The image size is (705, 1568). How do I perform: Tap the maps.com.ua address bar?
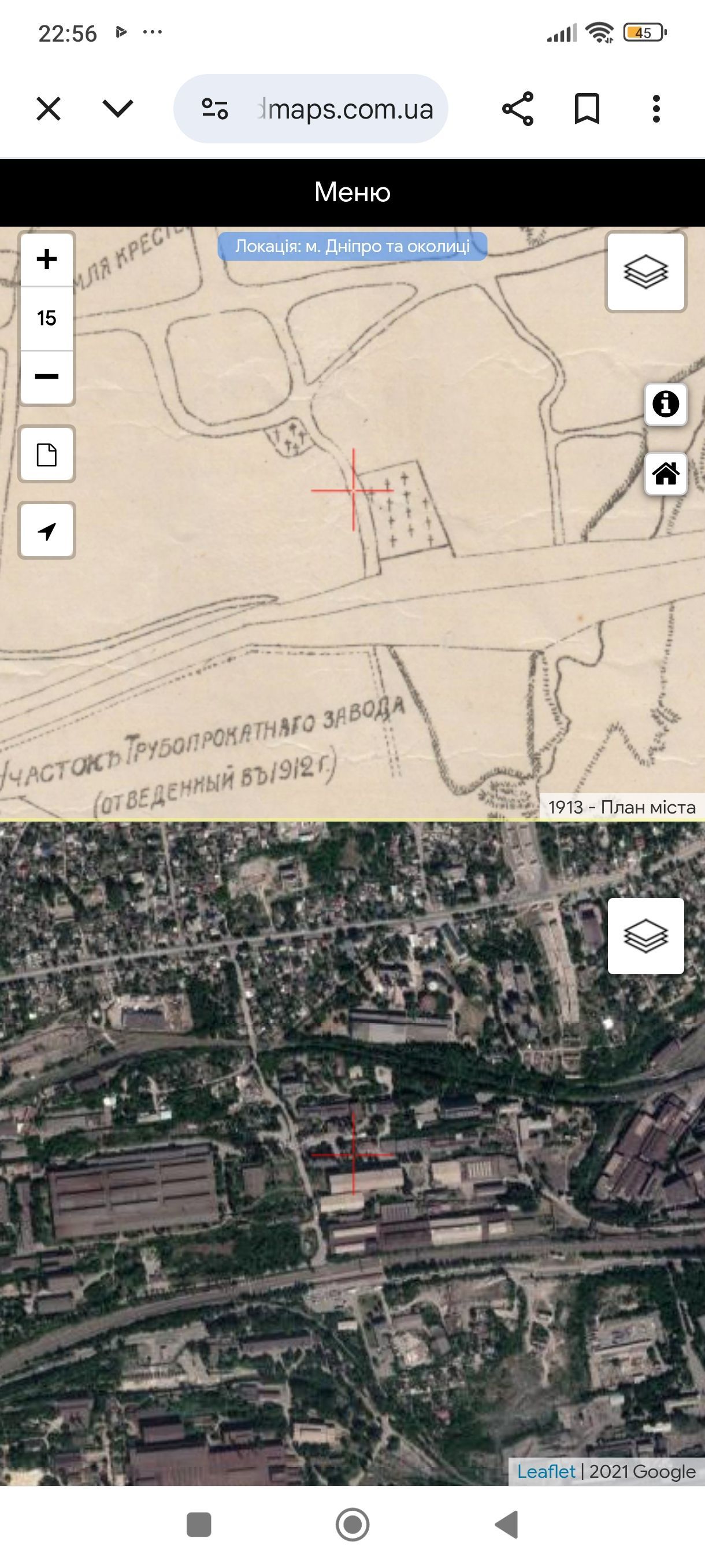344,110
